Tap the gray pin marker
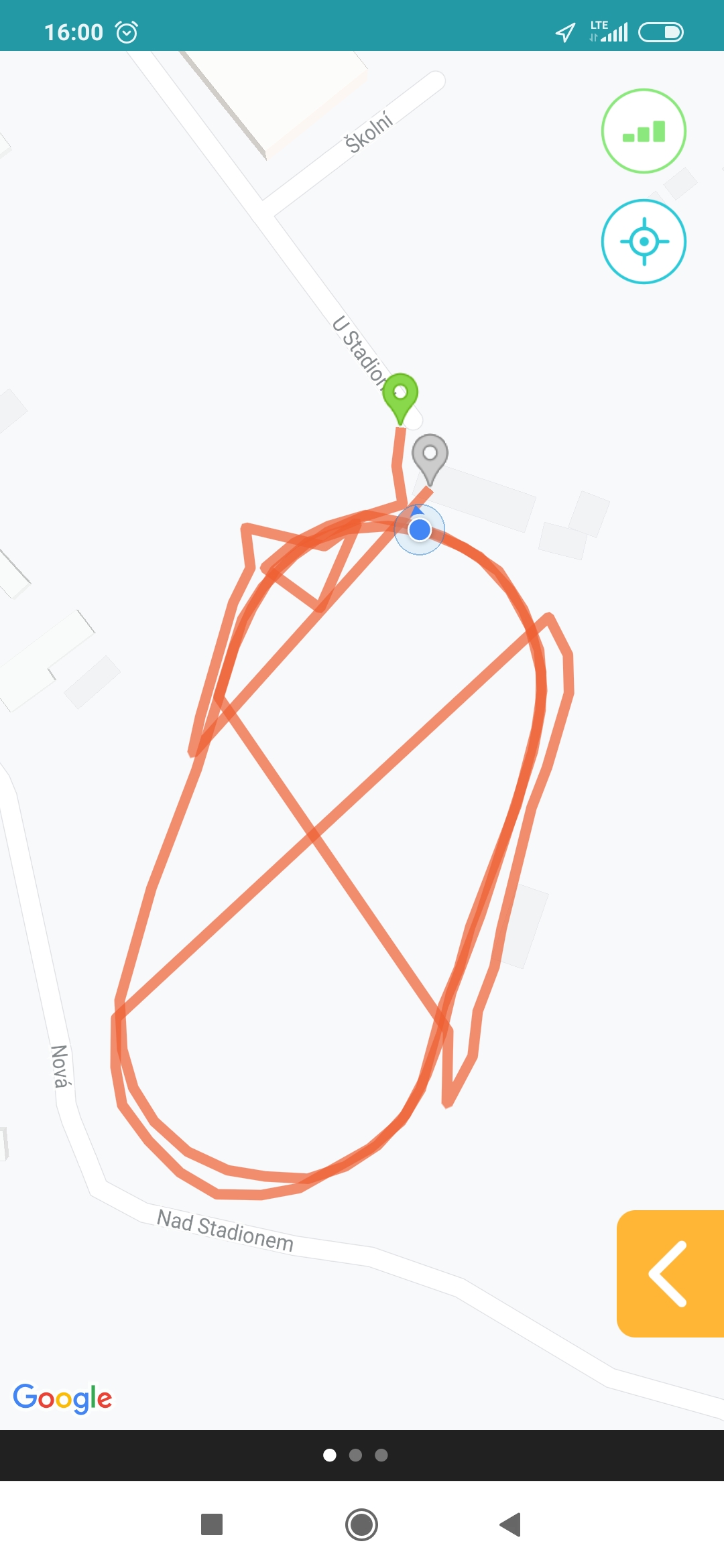This screenshot has width=724, height=1568. coord(430,460)
